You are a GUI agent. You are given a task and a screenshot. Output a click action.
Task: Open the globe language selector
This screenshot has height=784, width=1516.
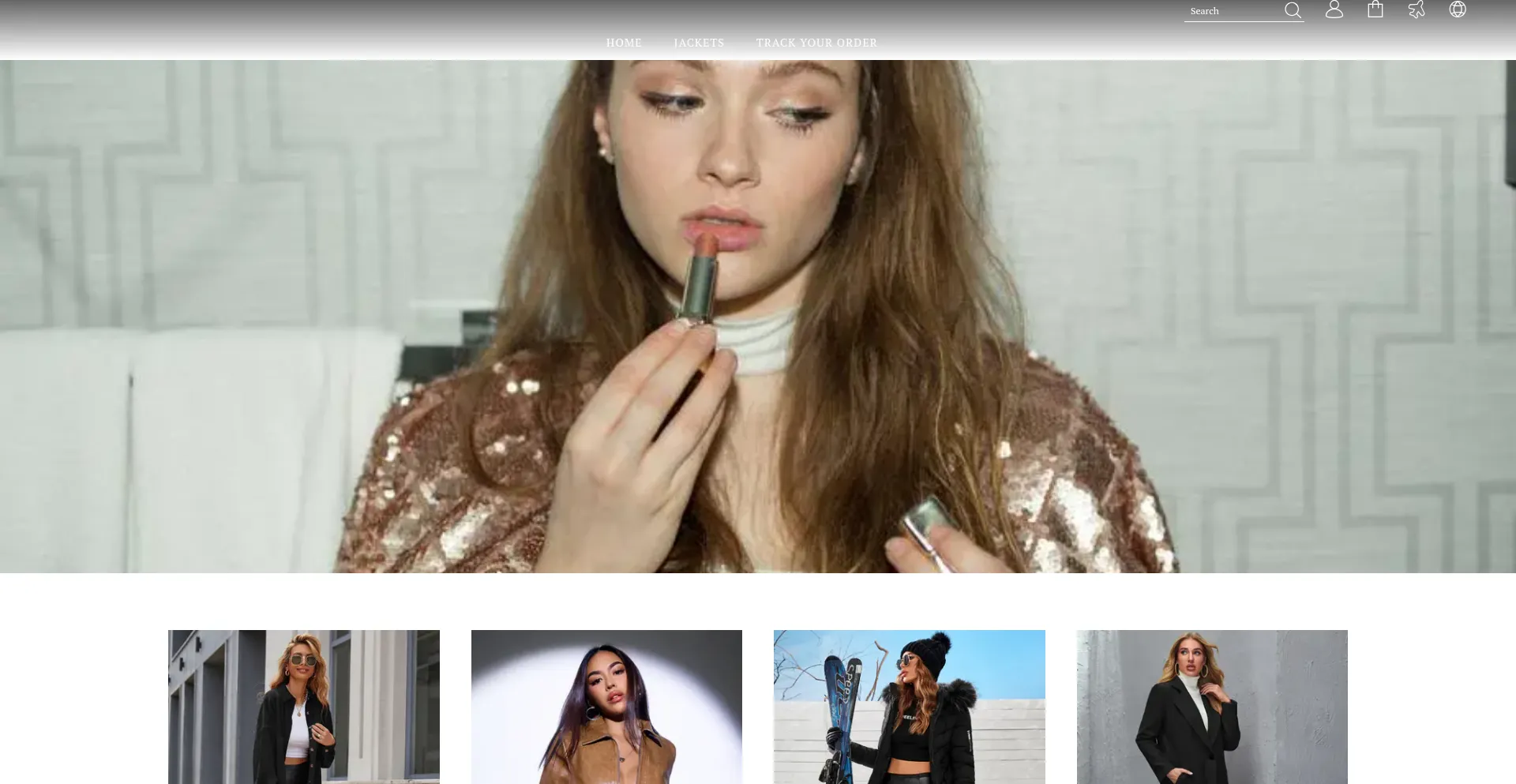click(x=1458, y=9)
